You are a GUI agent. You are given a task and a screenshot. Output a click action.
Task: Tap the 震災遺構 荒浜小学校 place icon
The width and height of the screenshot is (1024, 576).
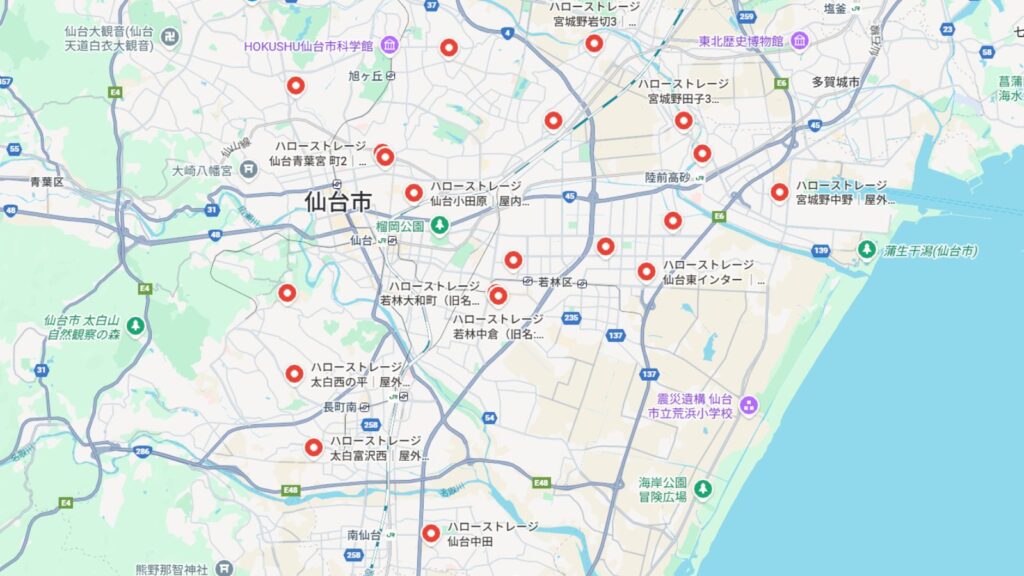pos(748,405)
